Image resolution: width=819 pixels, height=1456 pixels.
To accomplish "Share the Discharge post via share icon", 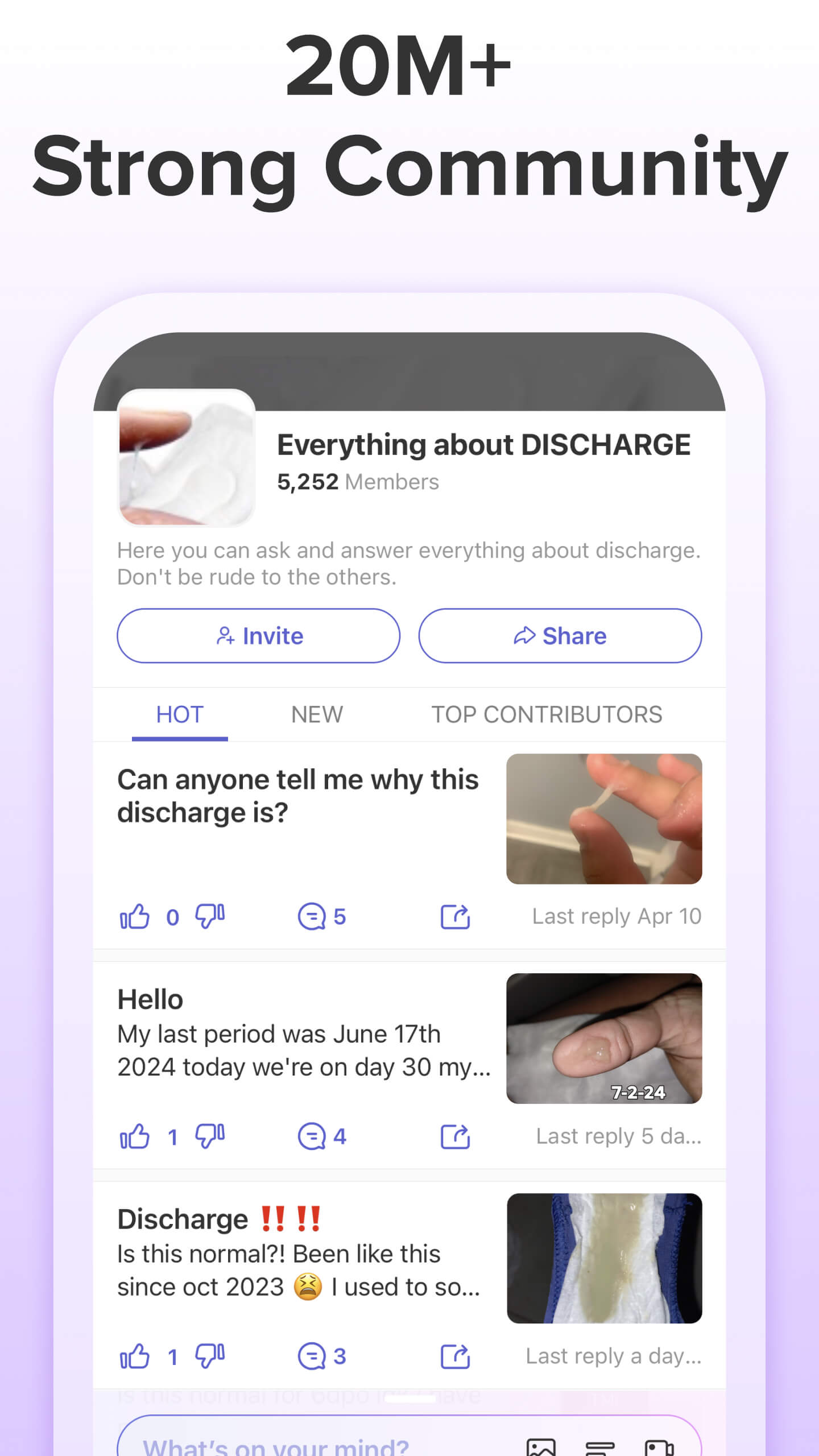I will click(455, 1357).
